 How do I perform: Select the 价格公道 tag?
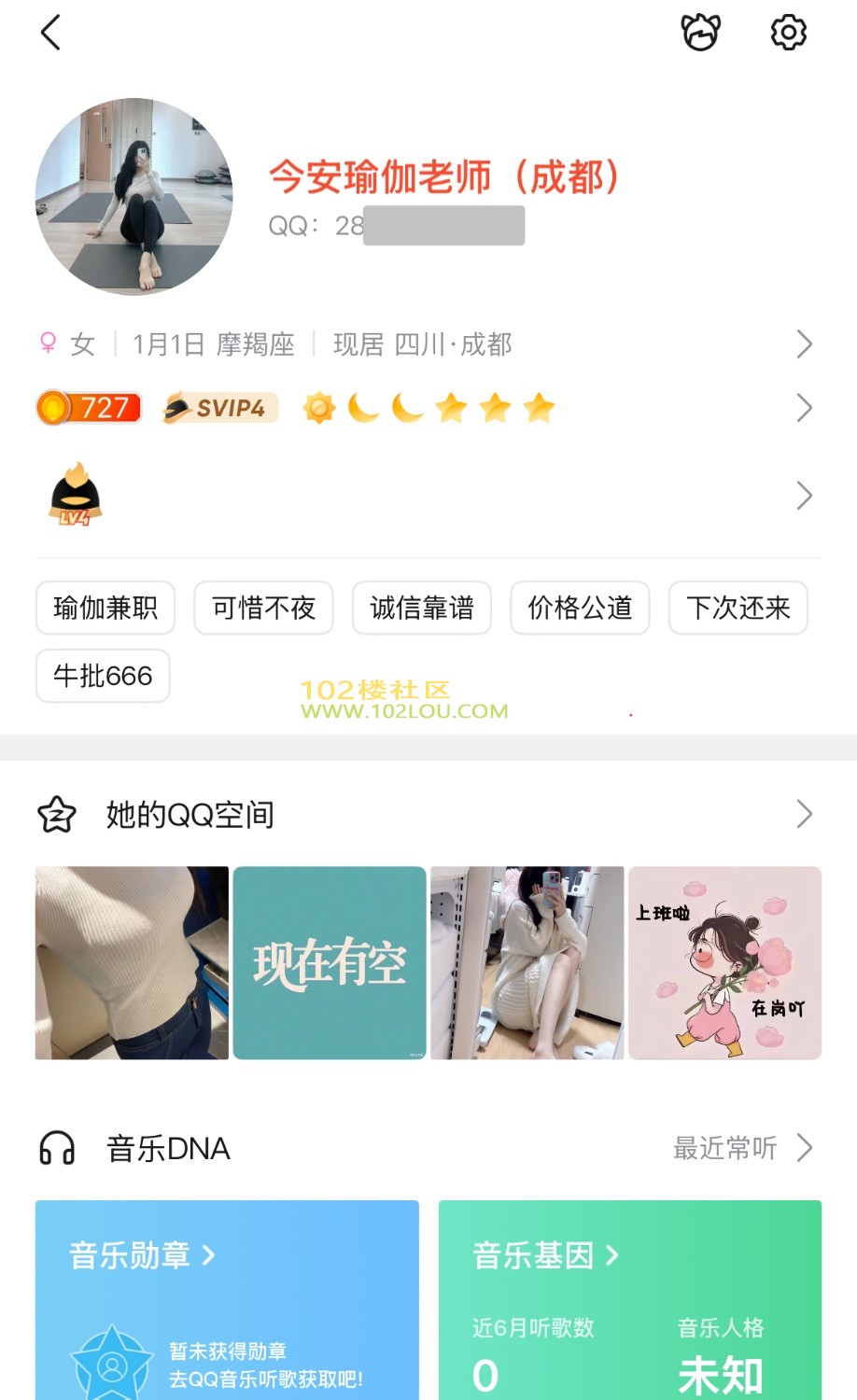pyautogui.click(x=580, y=609)
